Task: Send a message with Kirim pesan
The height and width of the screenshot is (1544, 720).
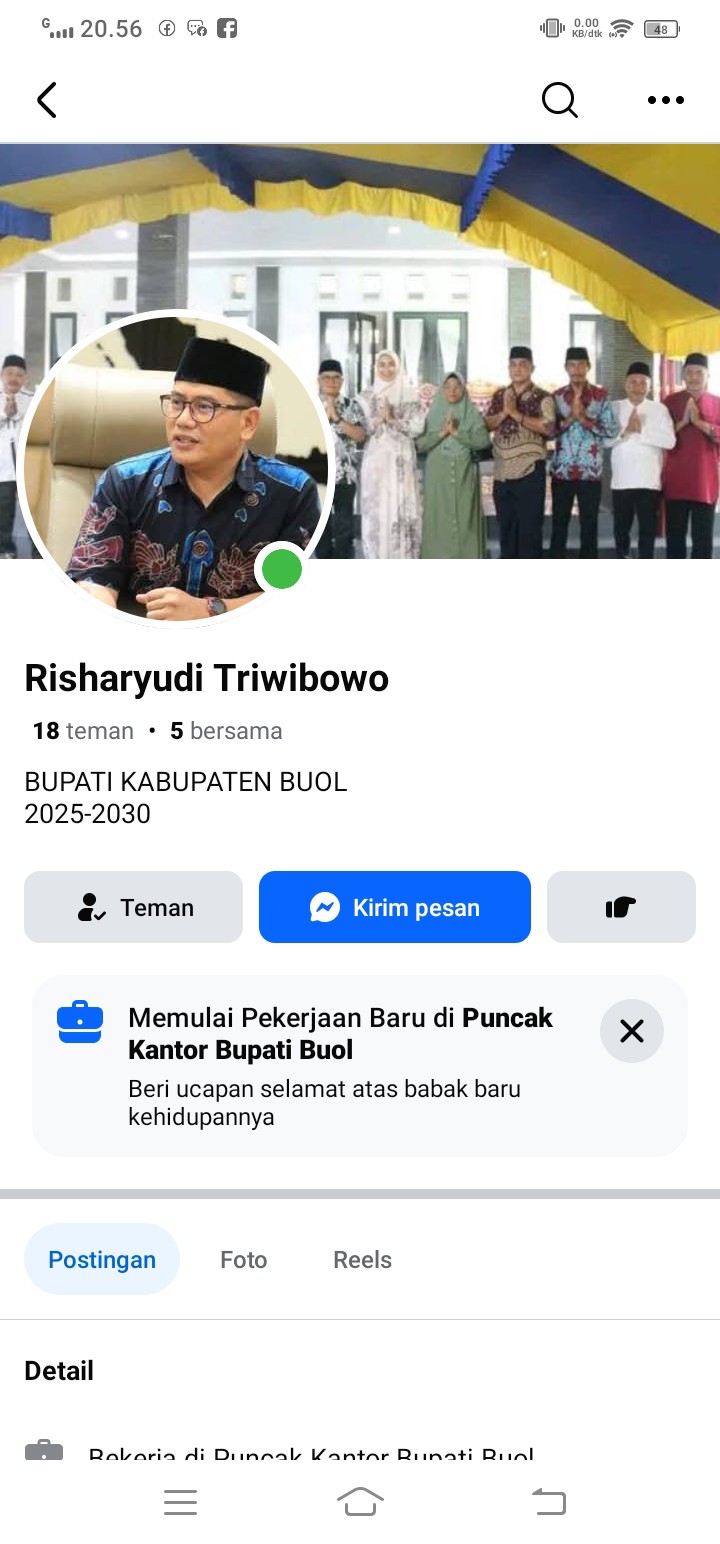Action: [x=395, y=907]
